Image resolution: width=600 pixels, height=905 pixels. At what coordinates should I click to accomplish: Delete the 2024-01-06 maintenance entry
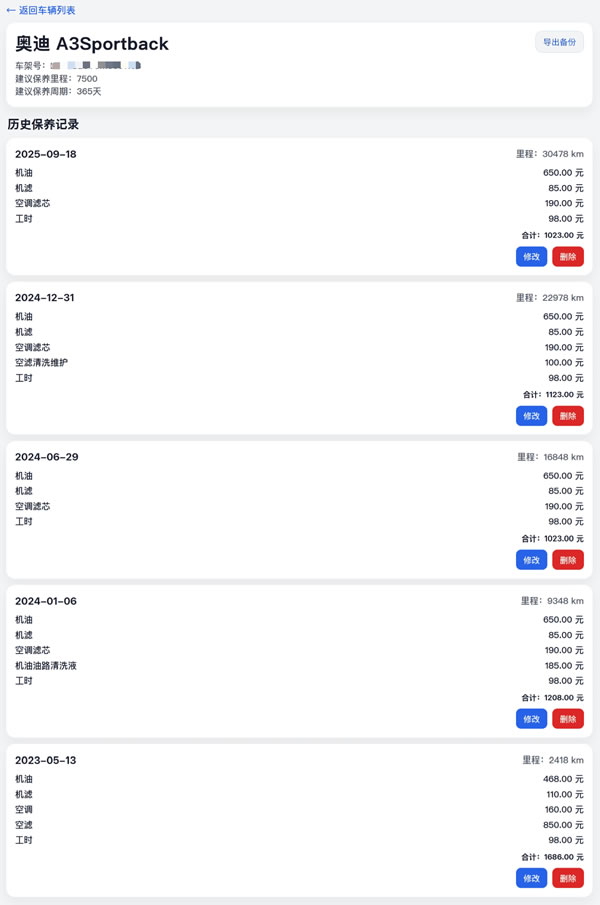tap(568, 719)
